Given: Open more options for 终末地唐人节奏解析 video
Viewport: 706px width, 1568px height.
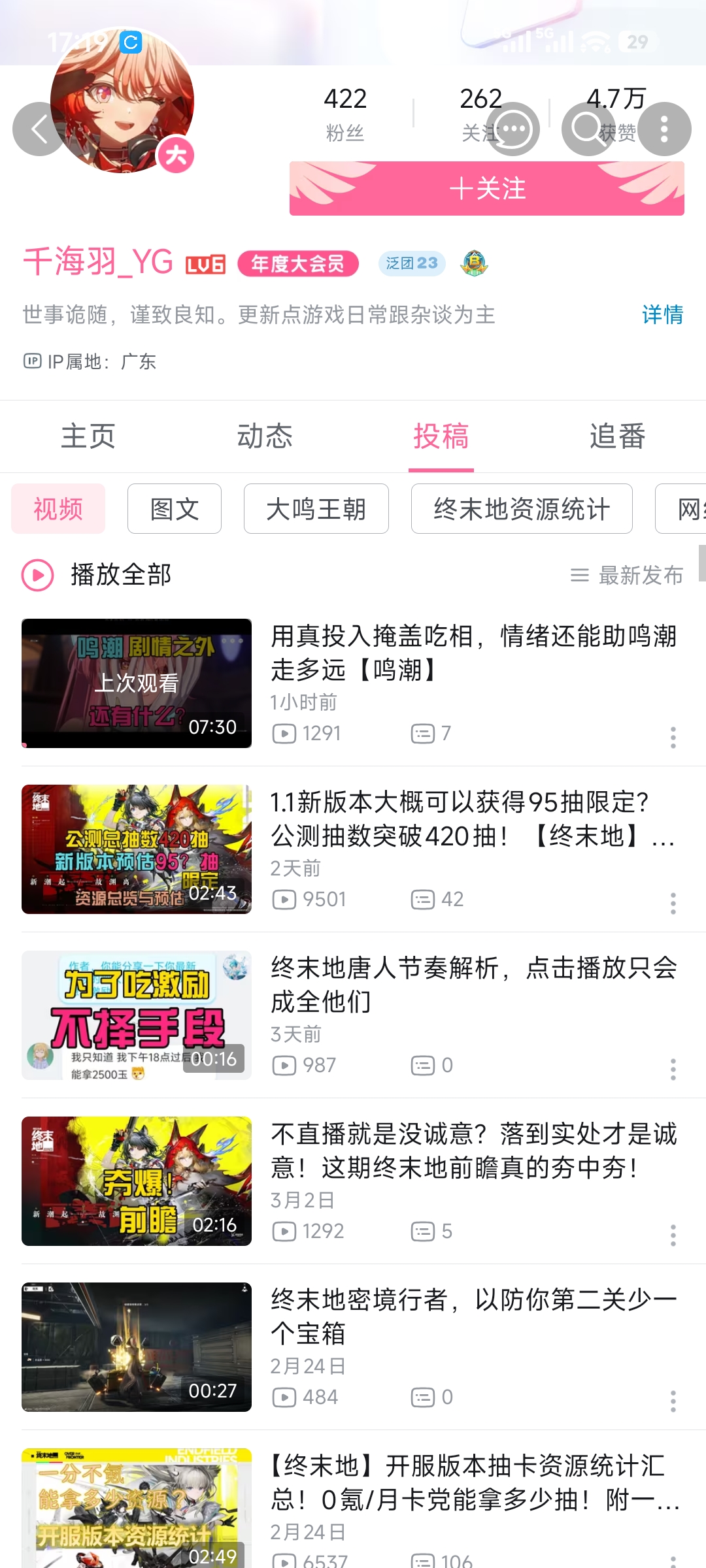Looking at the screenshot, I should pos(673,1070).
